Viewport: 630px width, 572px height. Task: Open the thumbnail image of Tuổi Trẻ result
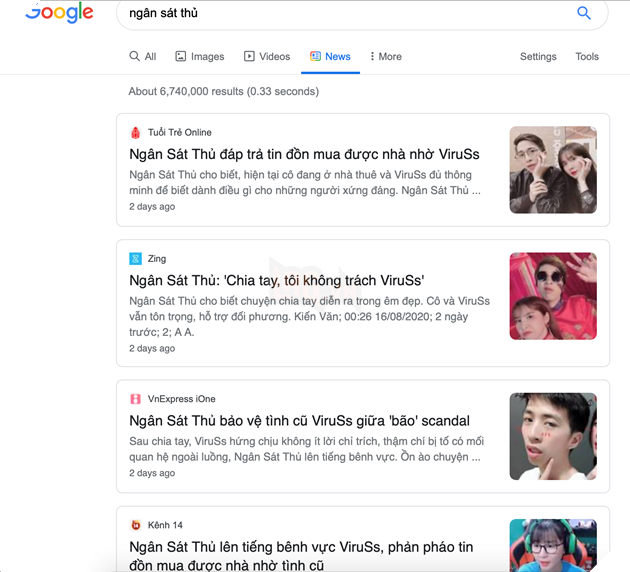click(x=553, y=169)
